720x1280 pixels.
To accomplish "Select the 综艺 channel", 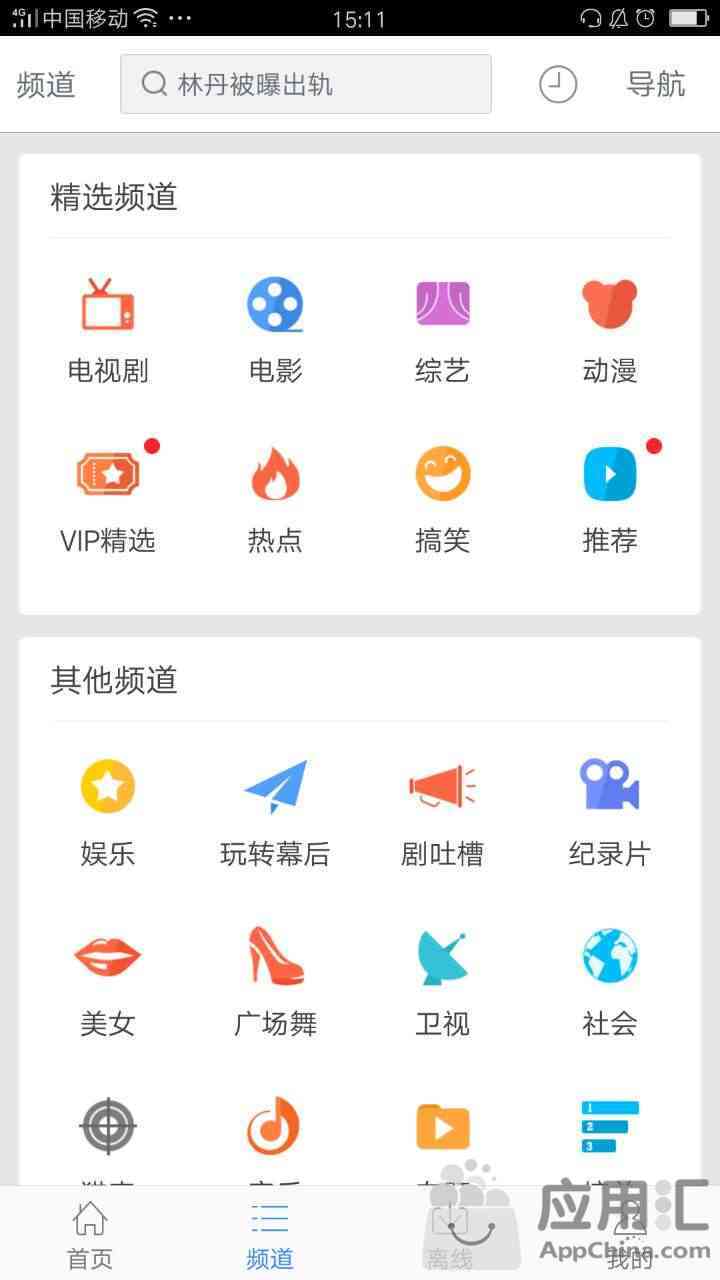I will pos(442,332).
